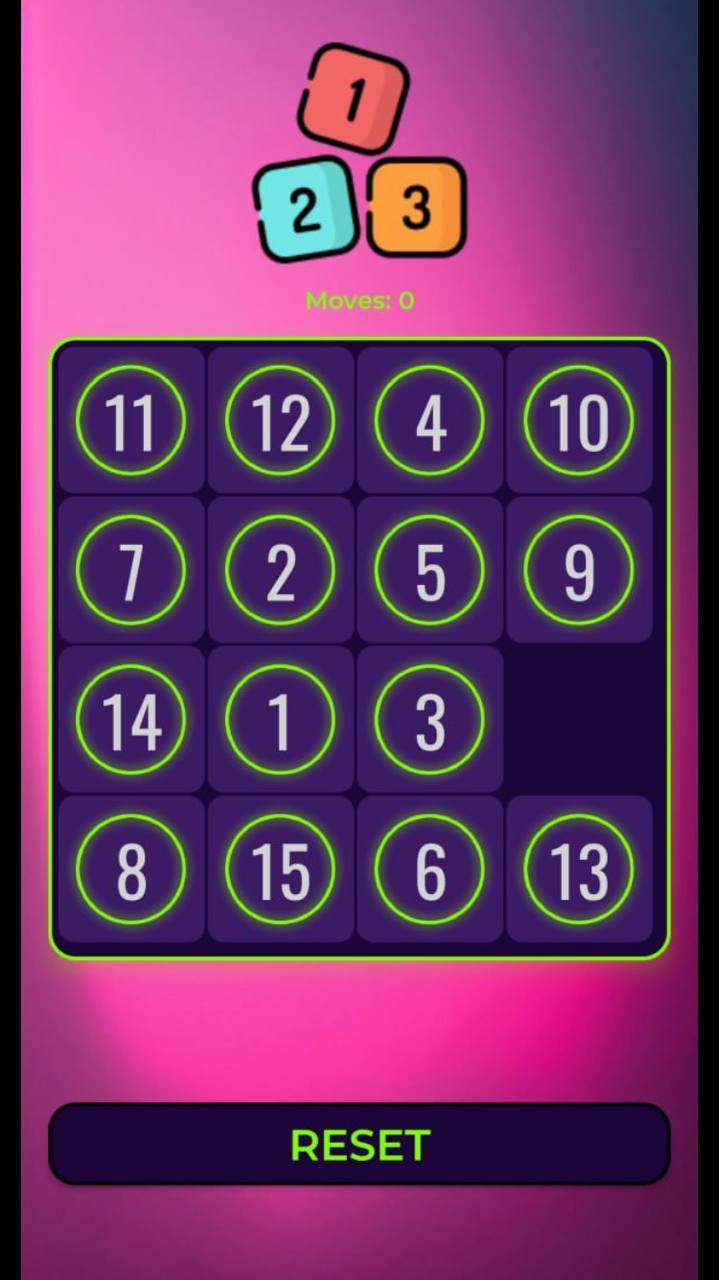719x1280 pixels.
Task: Tap the tile numbered 14
Action: coord(131,720)
